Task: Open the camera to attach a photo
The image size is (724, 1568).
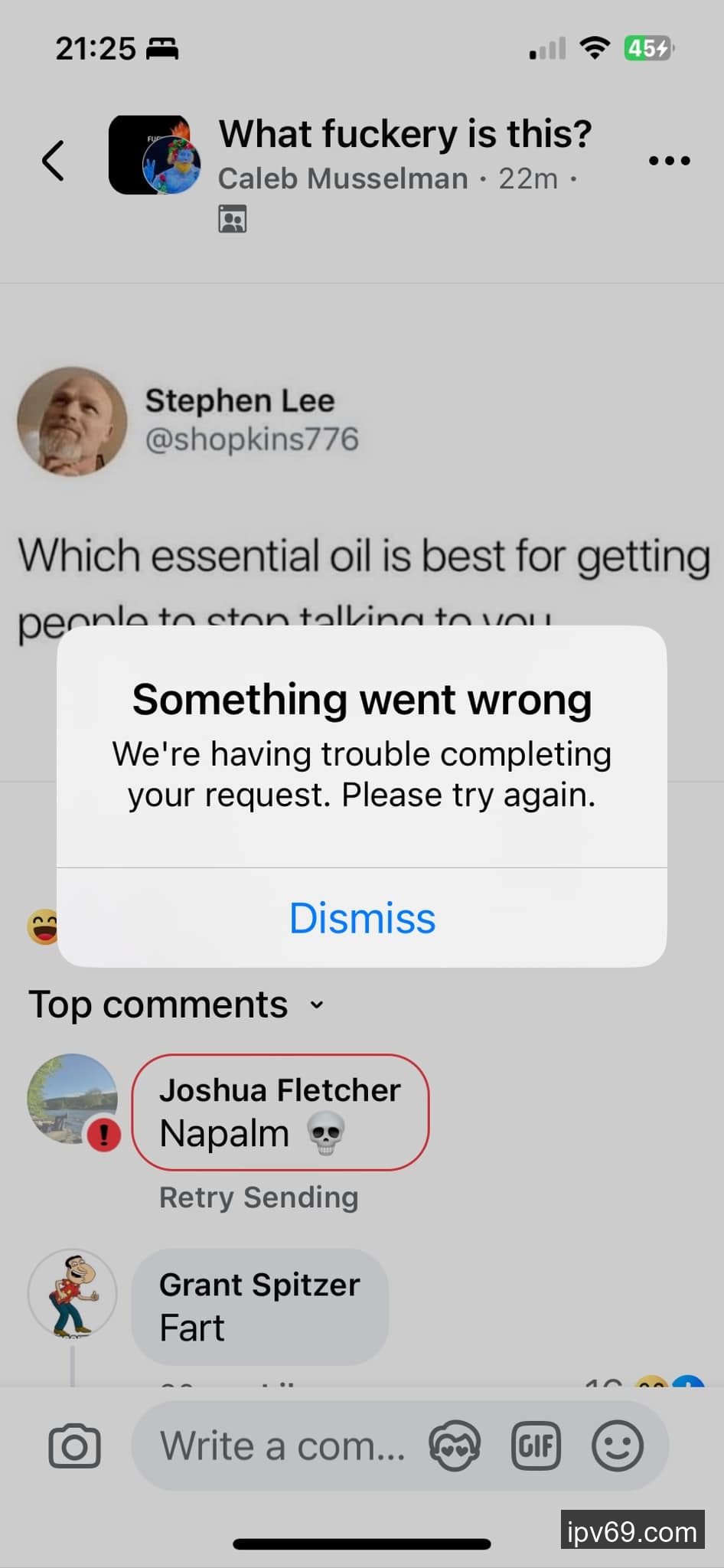Action: point(74,1446)
